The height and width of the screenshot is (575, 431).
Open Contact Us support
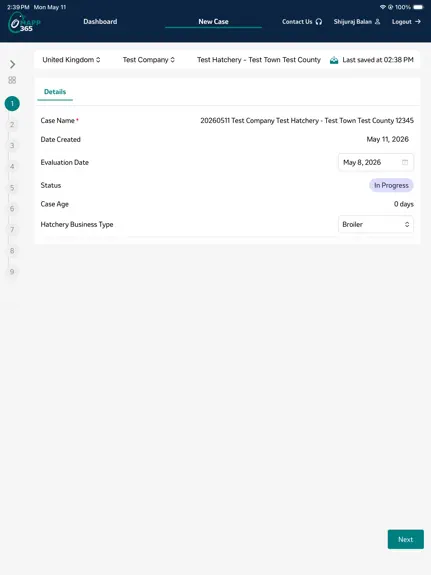point(302,22)
